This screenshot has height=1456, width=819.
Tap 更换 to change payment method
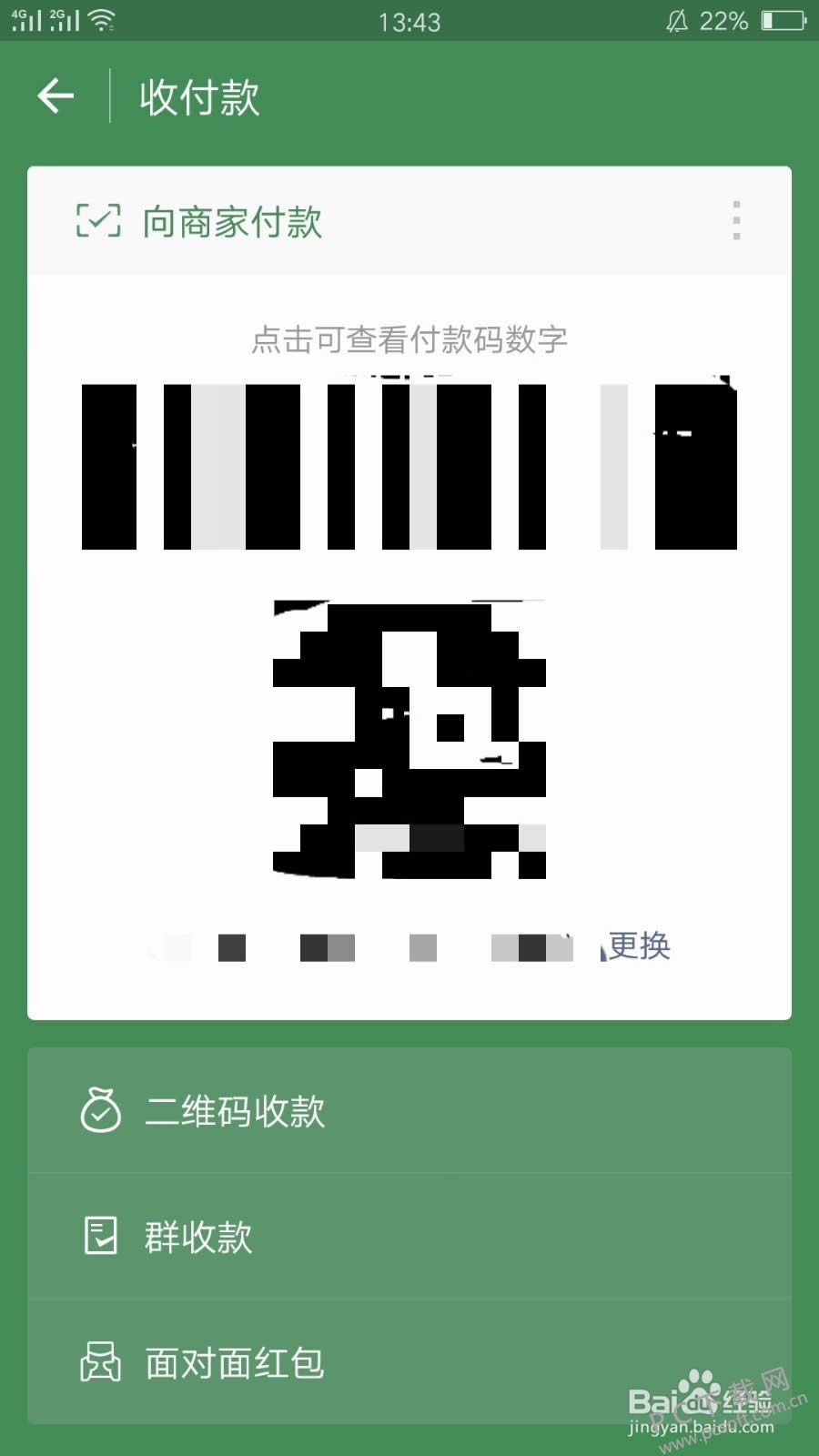coord(638,946)
